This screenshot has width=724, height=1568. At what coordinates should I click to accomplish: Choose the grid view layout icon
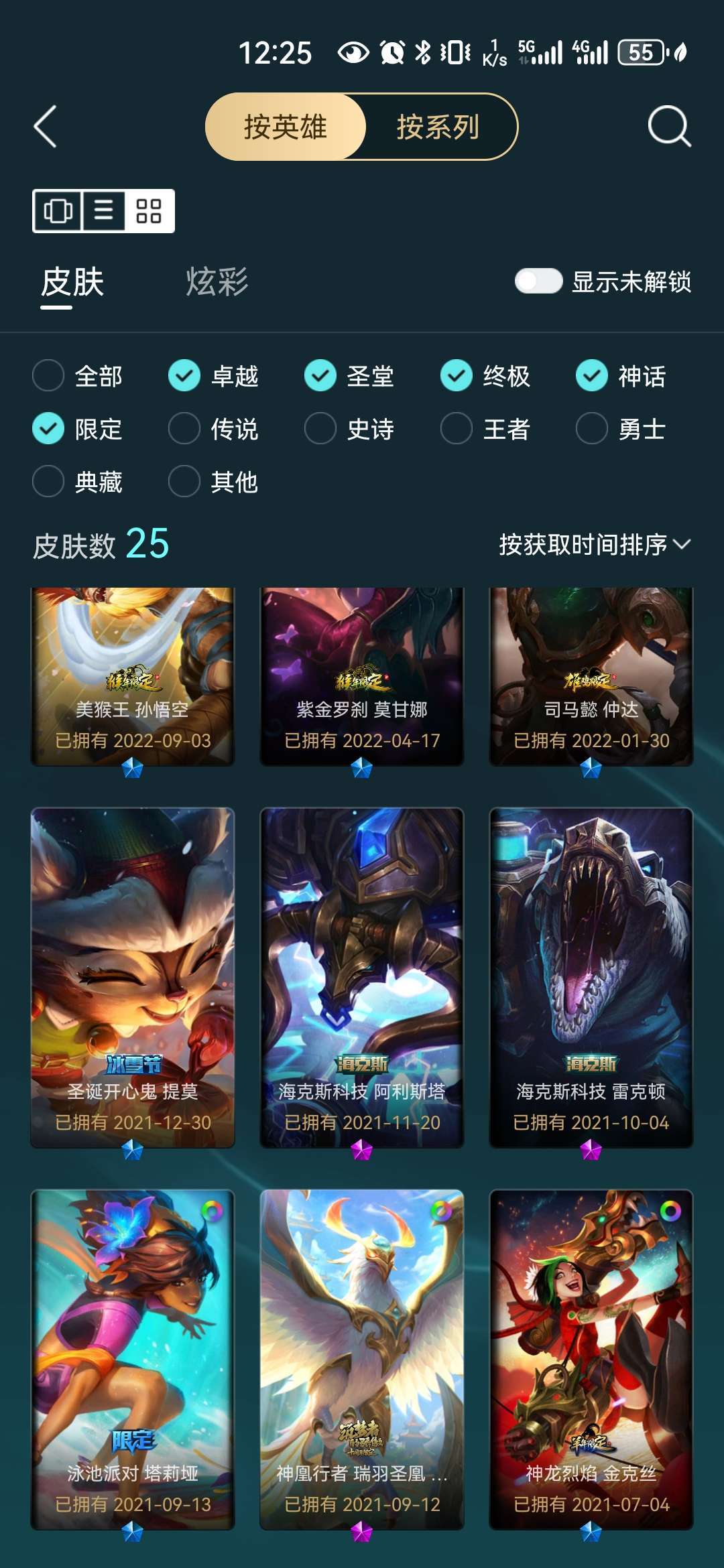point(149,211)
